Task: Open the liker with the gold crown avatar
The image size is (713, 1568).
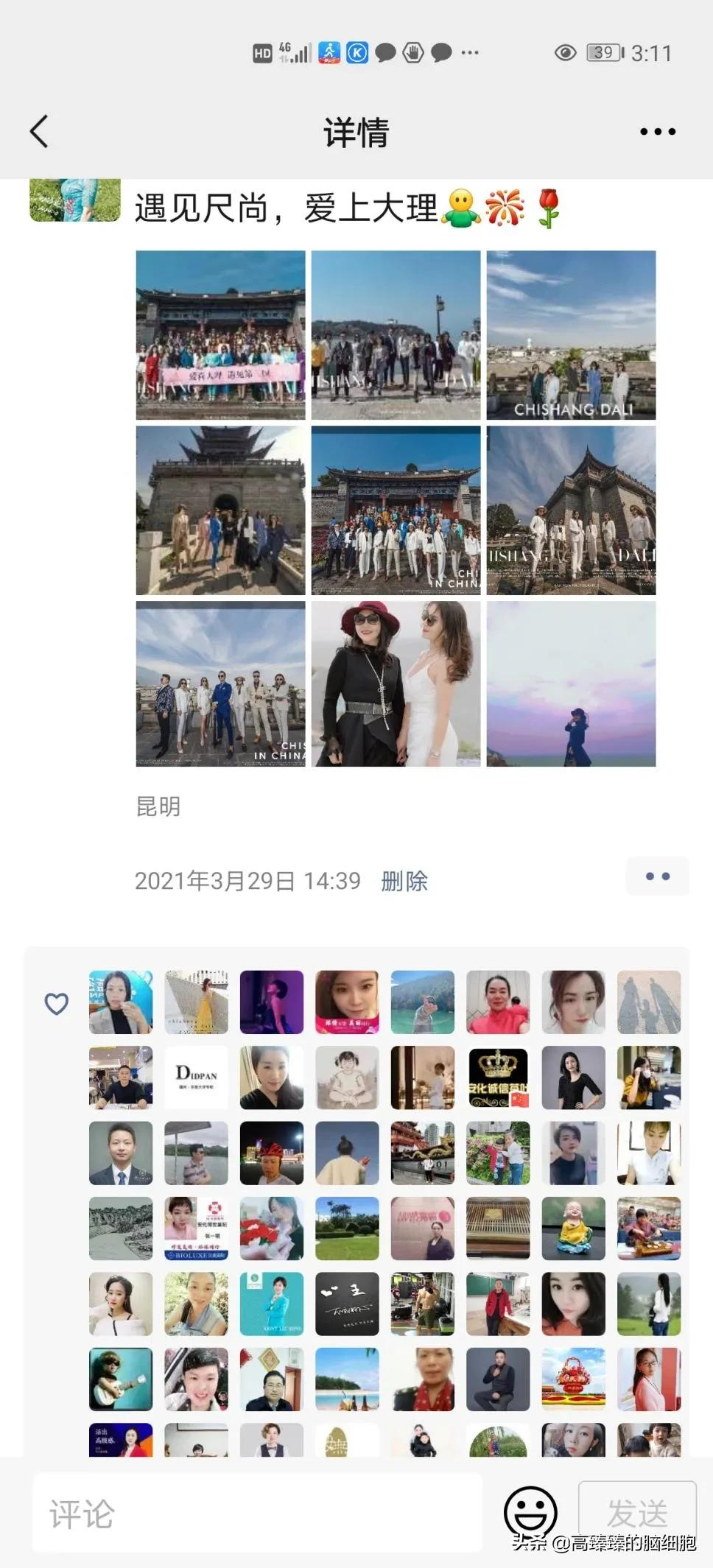Action: 498,1077
